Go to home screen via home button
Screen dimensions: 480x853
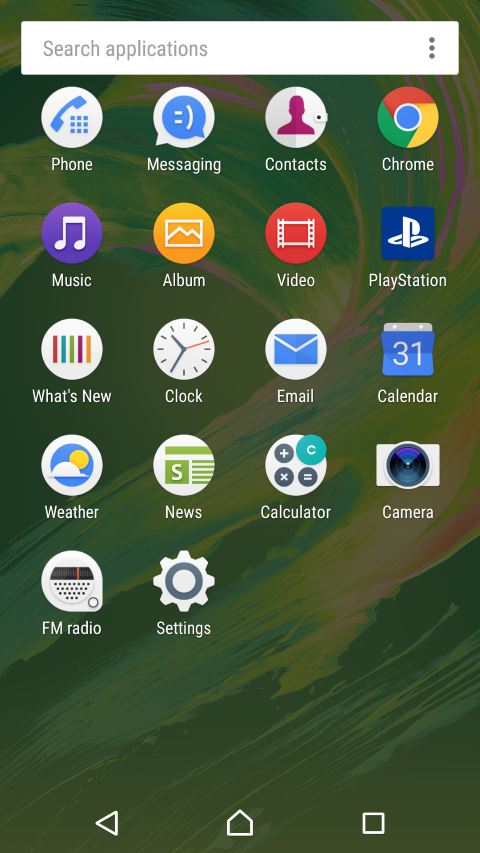pyautogui.click(x=240, y=823)
